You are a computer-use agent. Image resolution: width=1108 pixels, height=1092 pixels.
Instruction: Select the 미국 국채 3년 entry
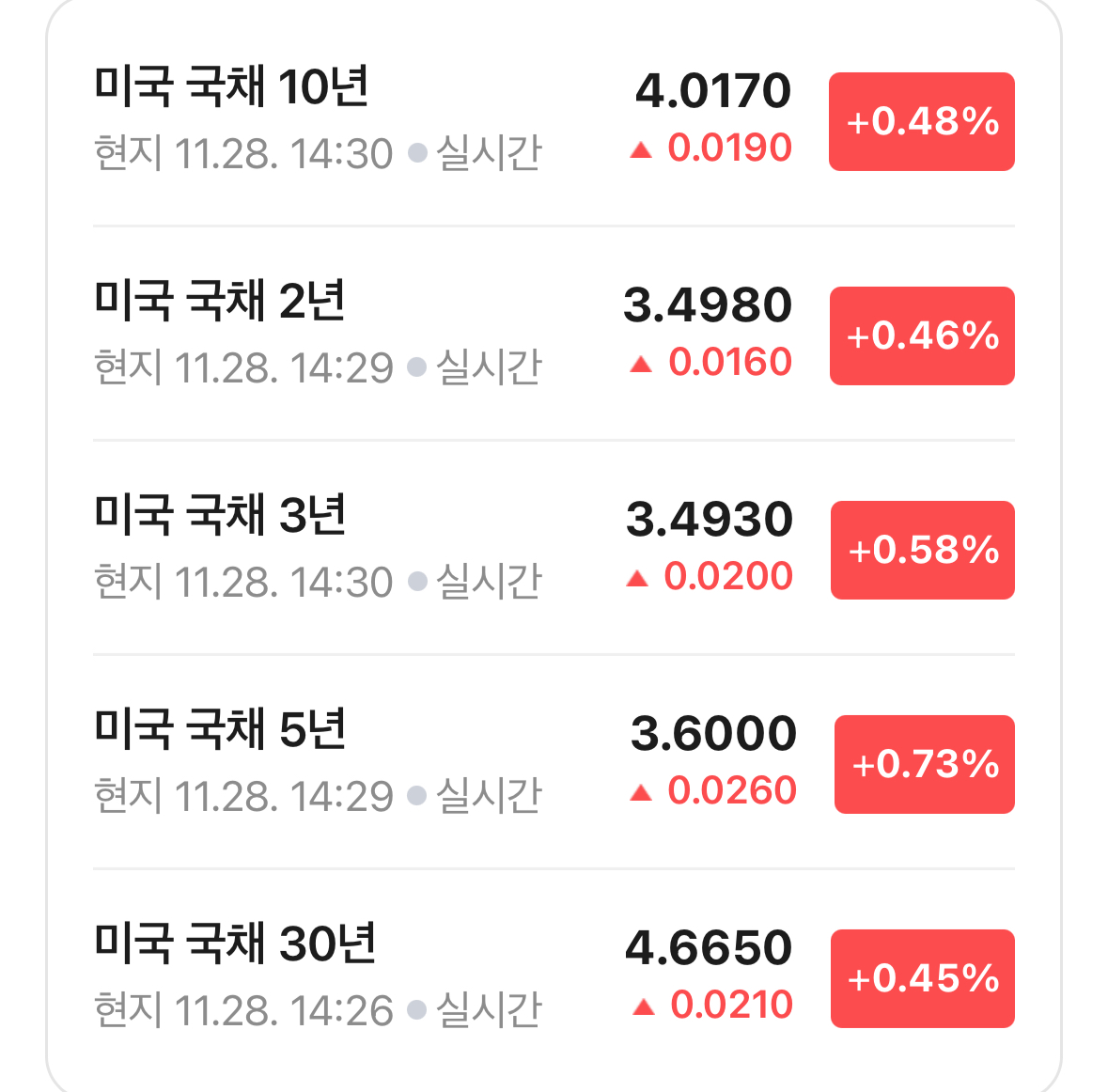coord(554,548)
